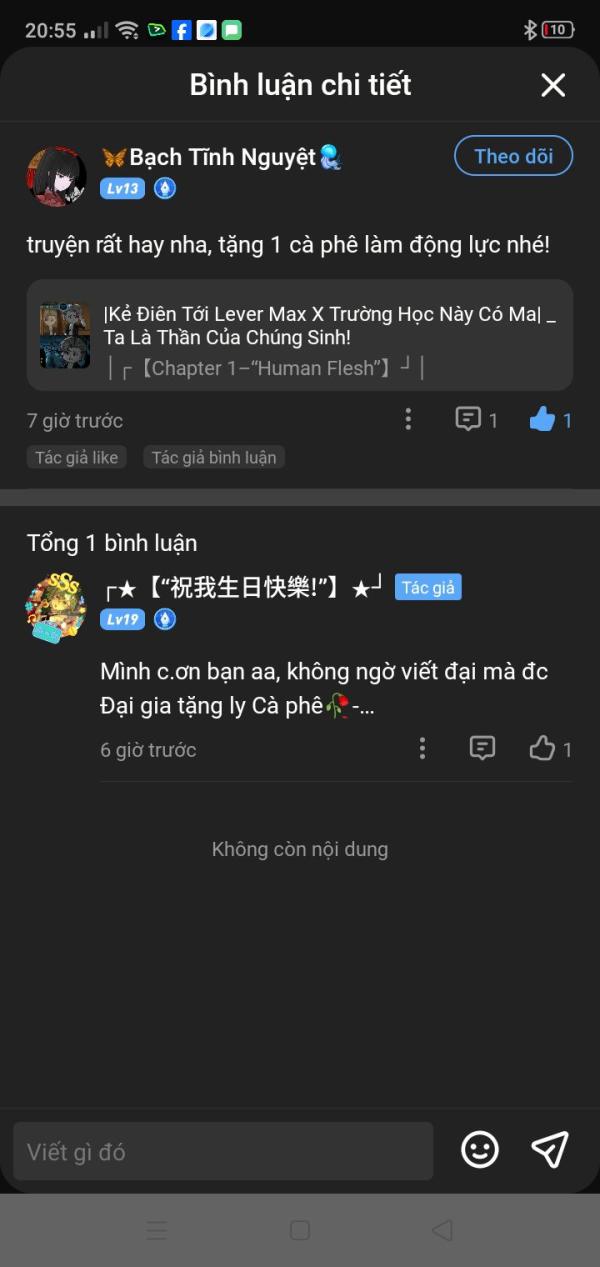Focus the Viết gì đó text field

point(223,1151)
